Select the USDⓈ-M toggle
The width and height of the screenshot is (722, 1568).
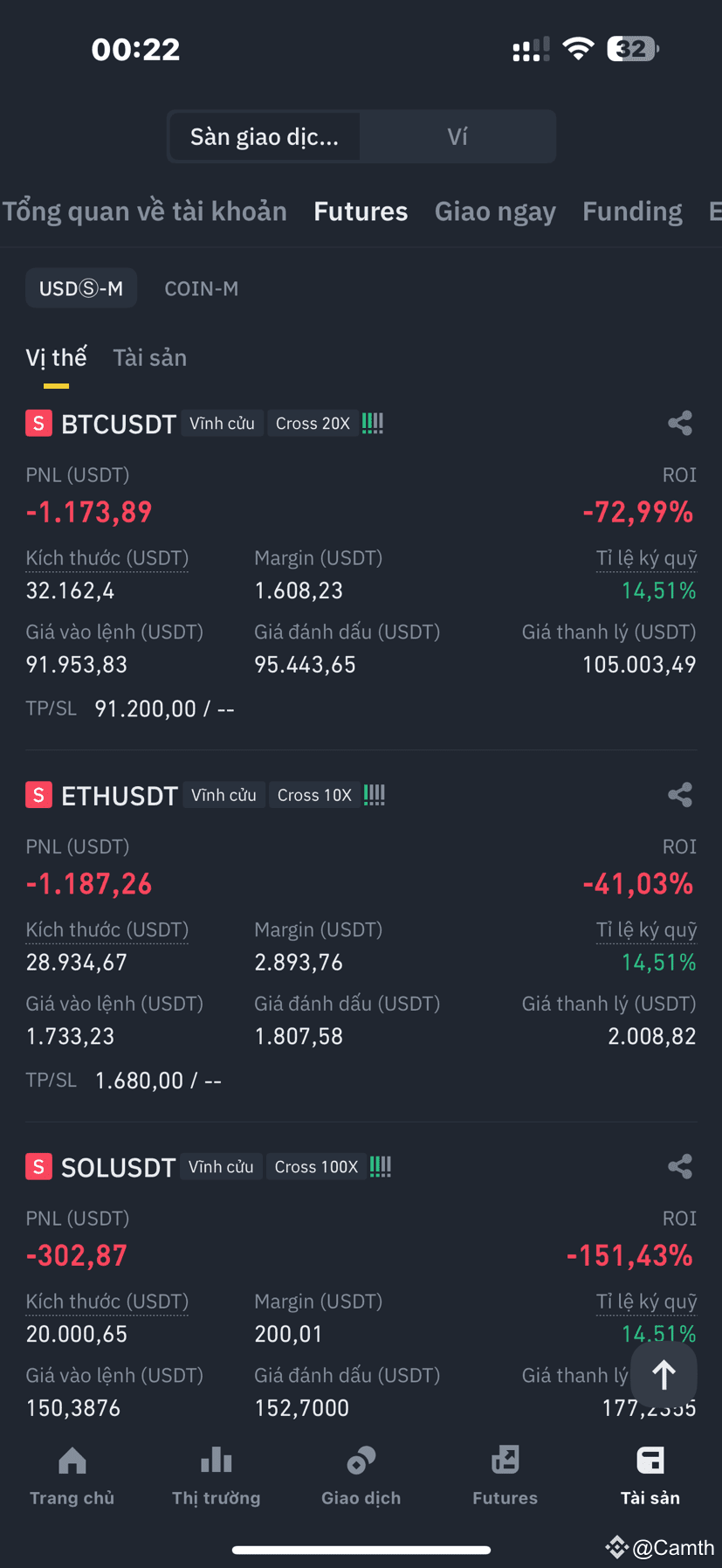pyautogui.click(x=80, y=287)
